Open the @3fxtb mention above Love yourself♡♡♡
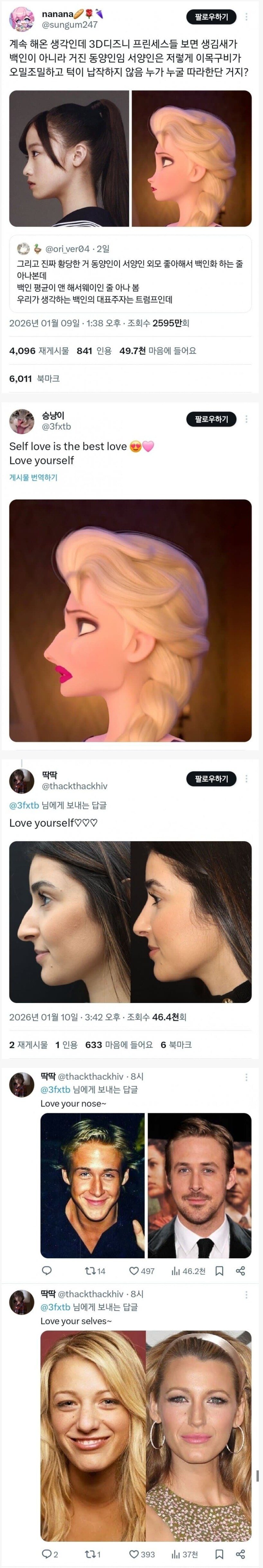 tap(24, 805)
